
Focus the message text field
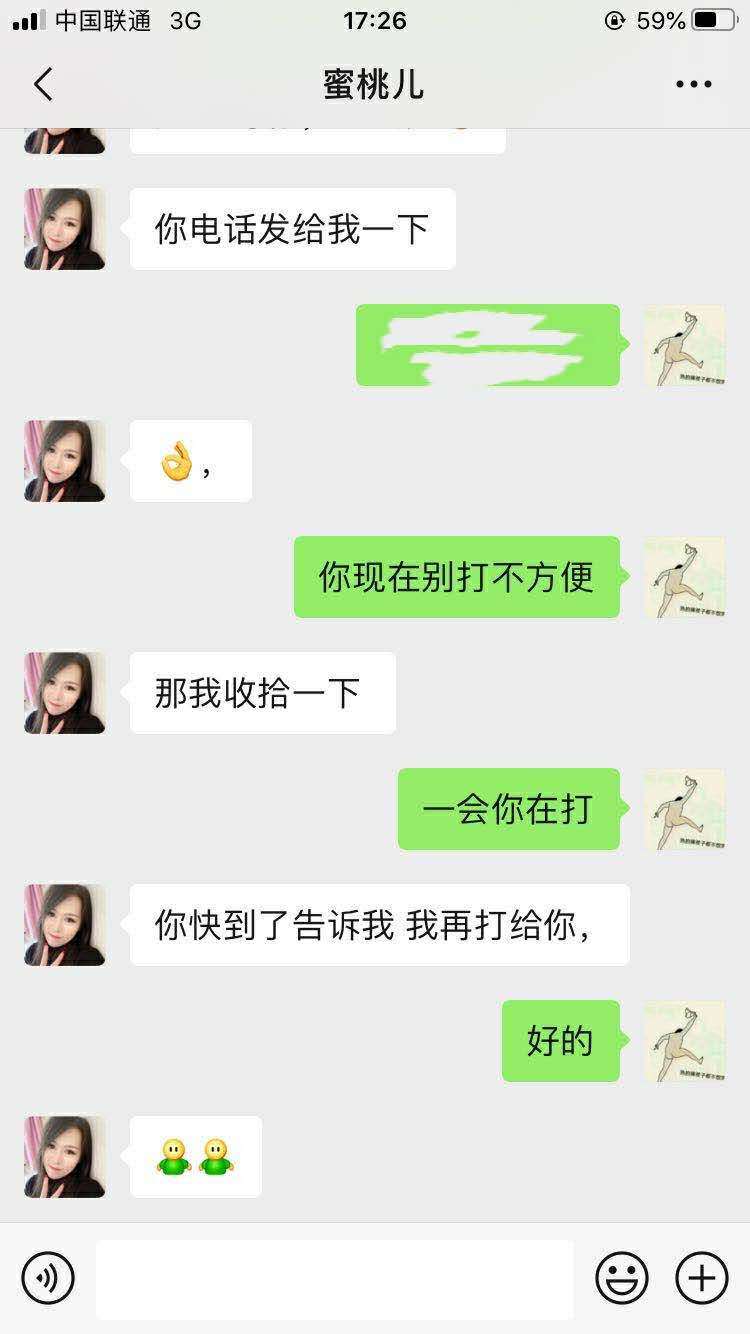[x=335, y=1279]
